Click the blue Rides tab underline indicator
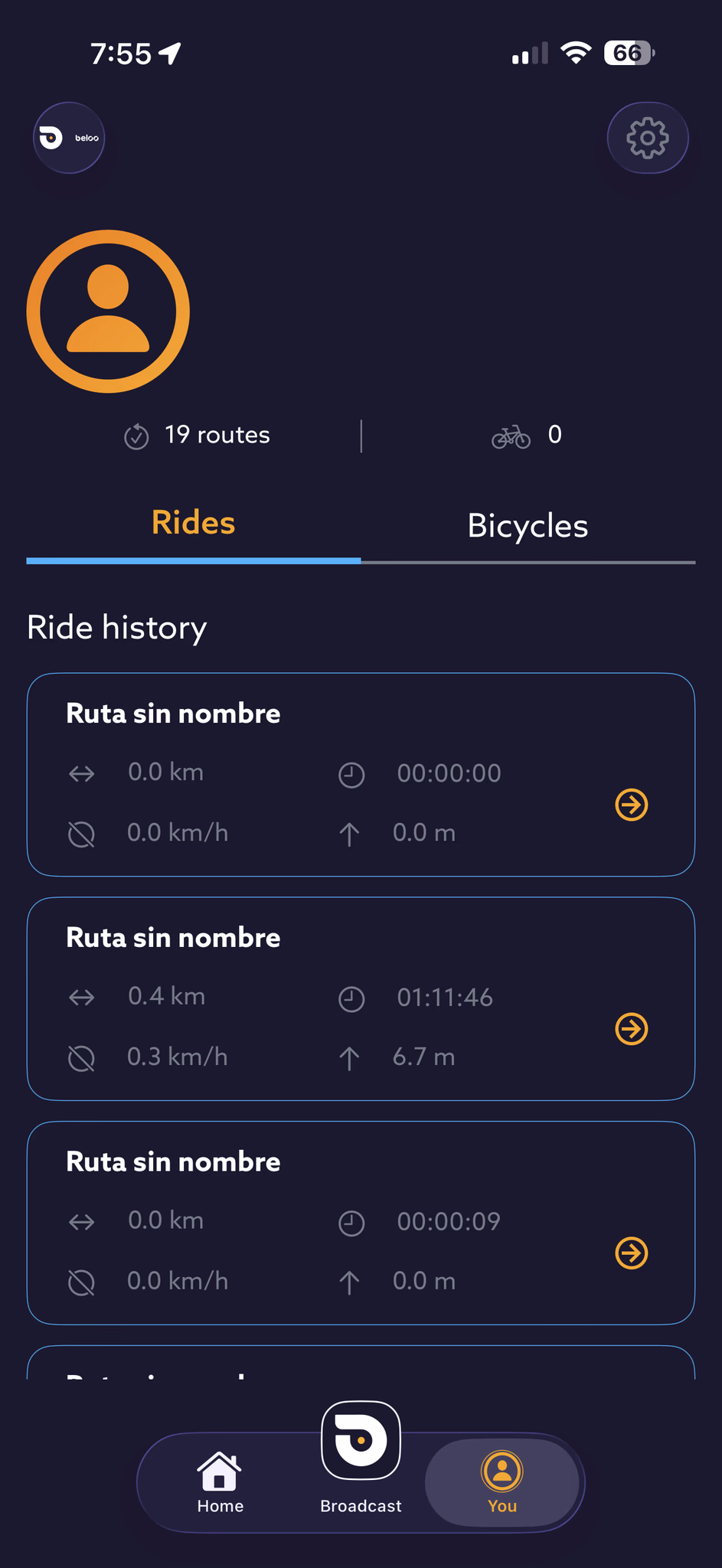The image size is (722, 1568). pos(193,561)
